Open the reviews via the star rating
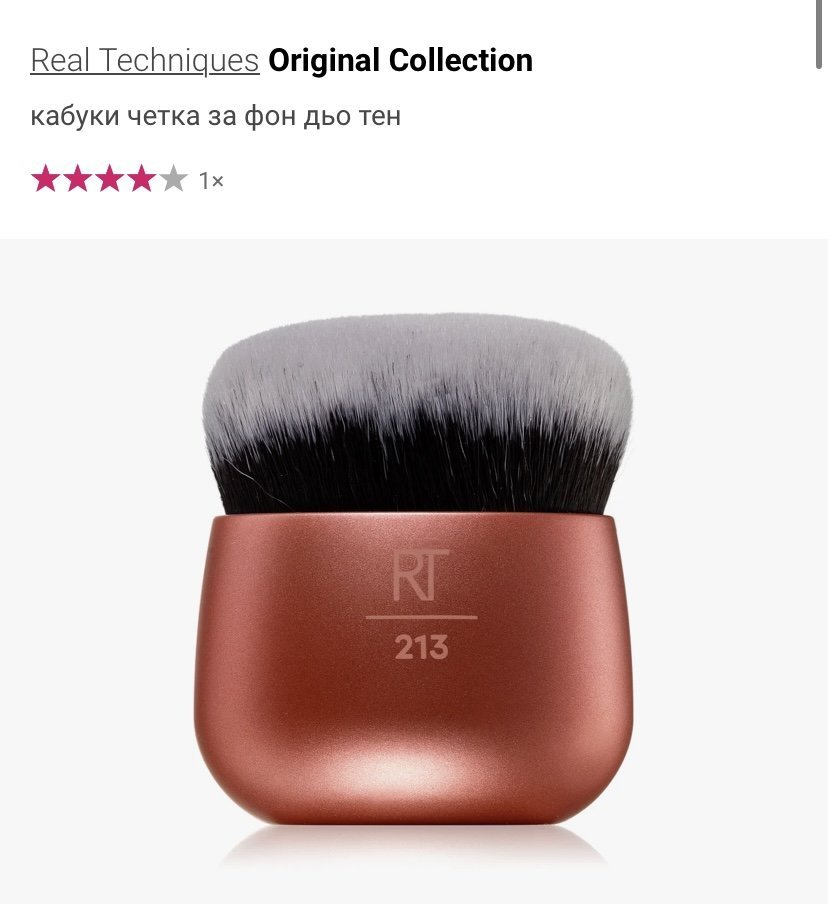 [110, 180]
